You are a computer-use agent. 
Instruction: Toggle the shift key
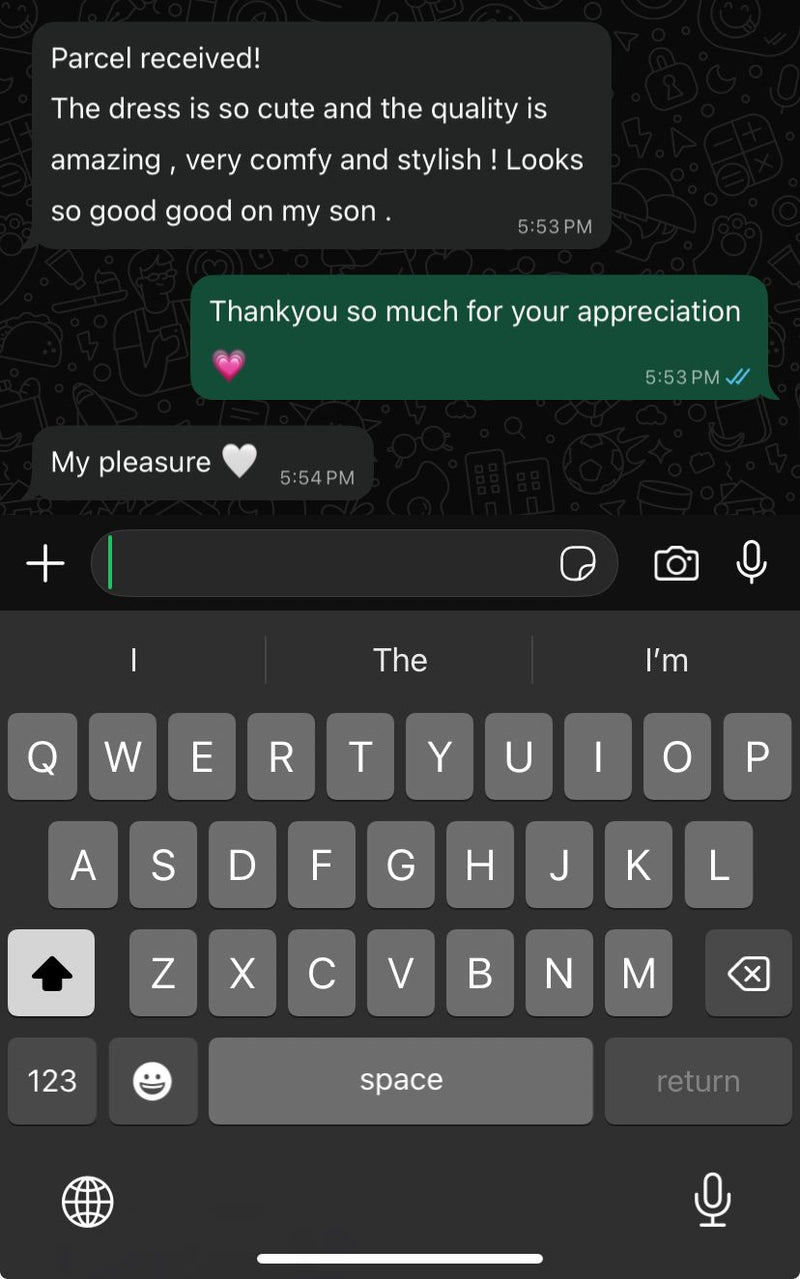pos(52,973)
